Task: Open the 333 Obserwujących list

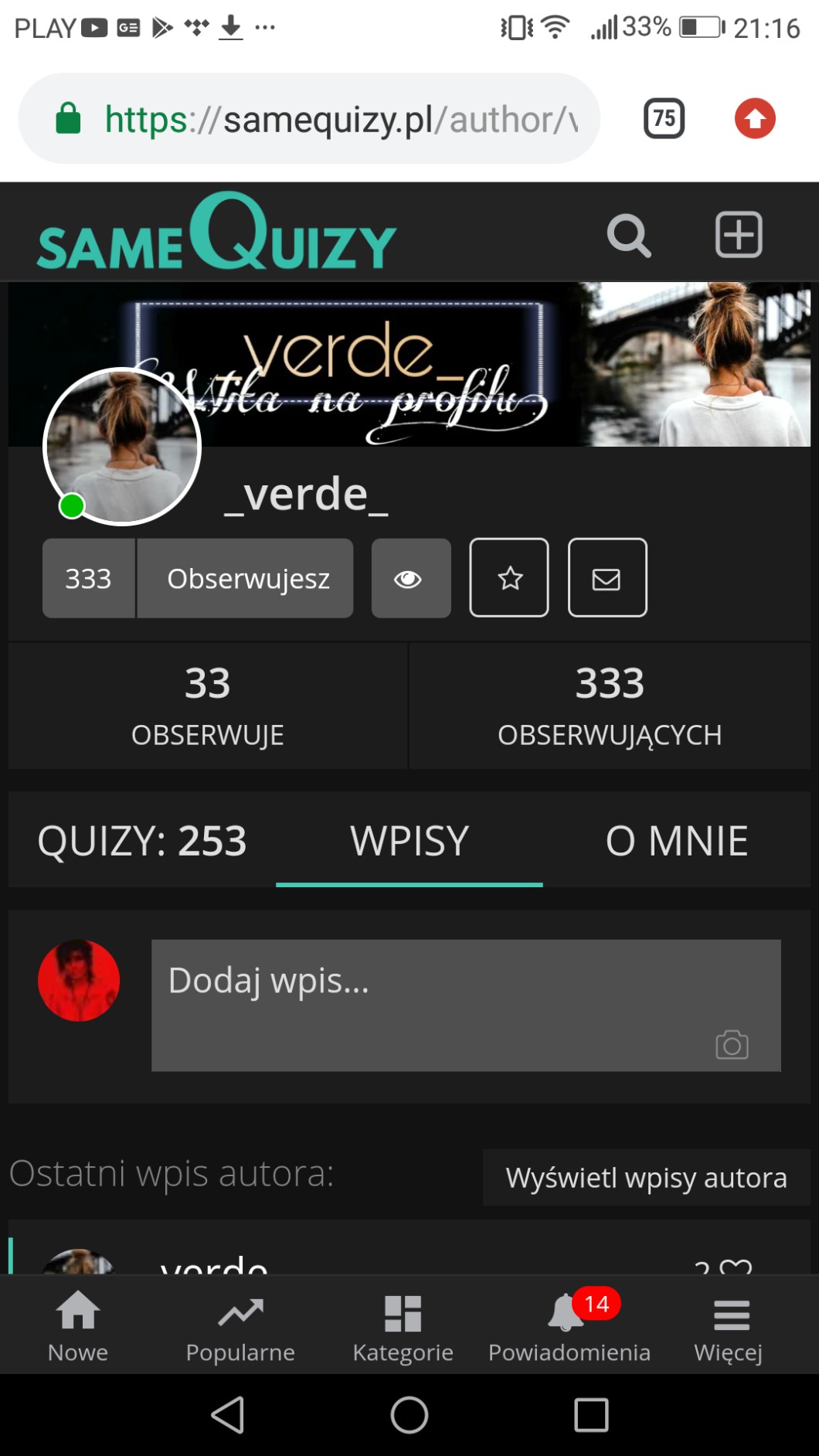Action: tap(610, 705)
